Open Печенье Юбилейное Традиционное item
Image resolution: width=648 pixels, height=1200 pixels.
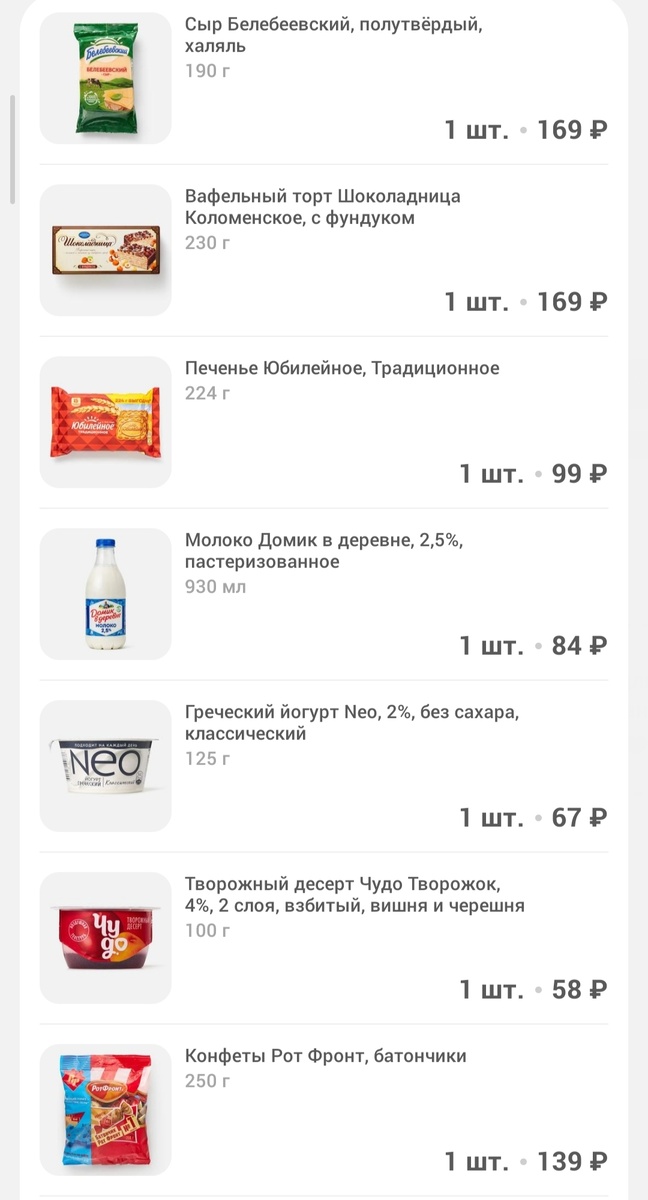point(341,369)
